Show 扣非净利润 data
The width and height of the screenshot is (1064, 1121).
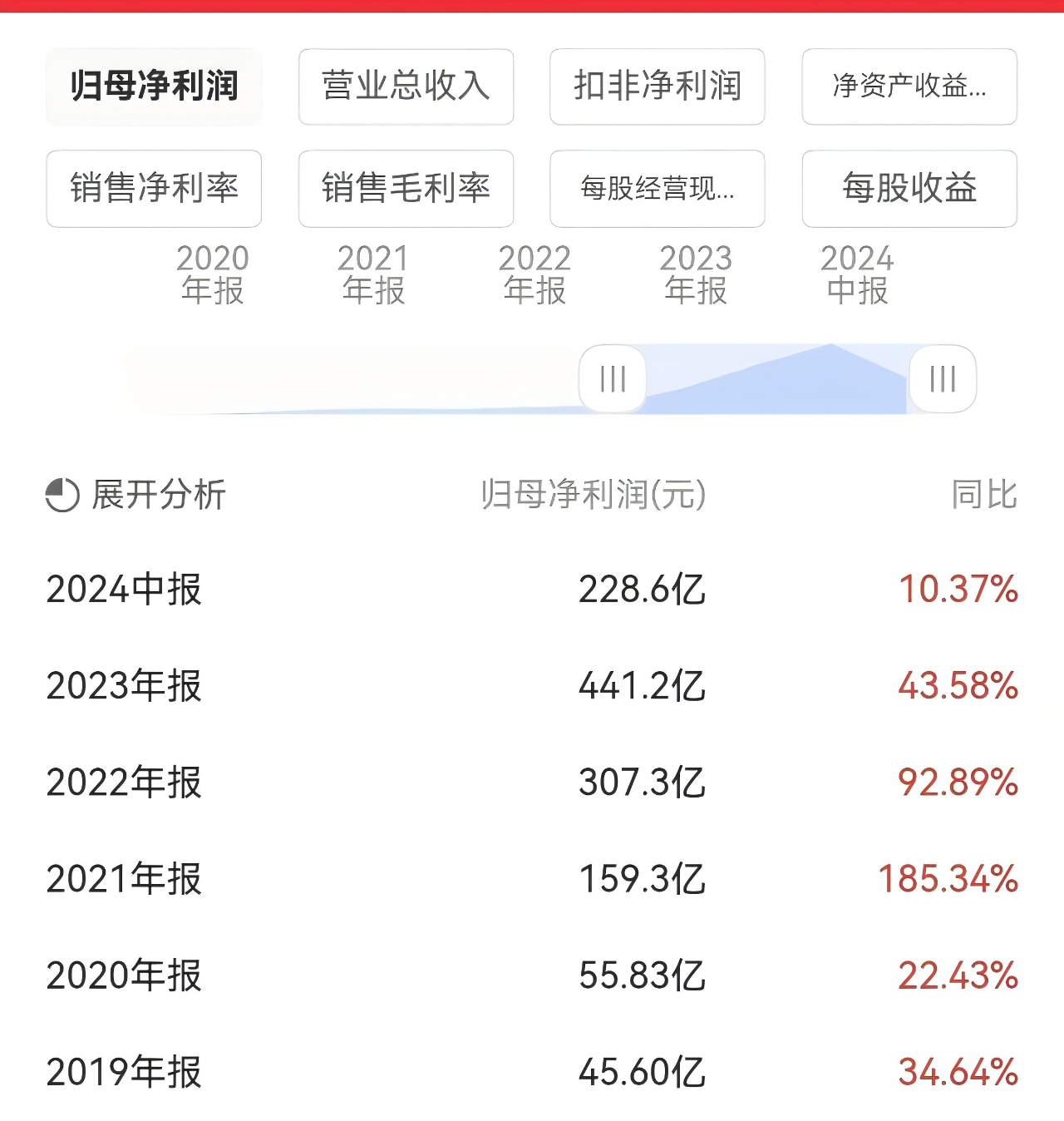pos(657,86)
